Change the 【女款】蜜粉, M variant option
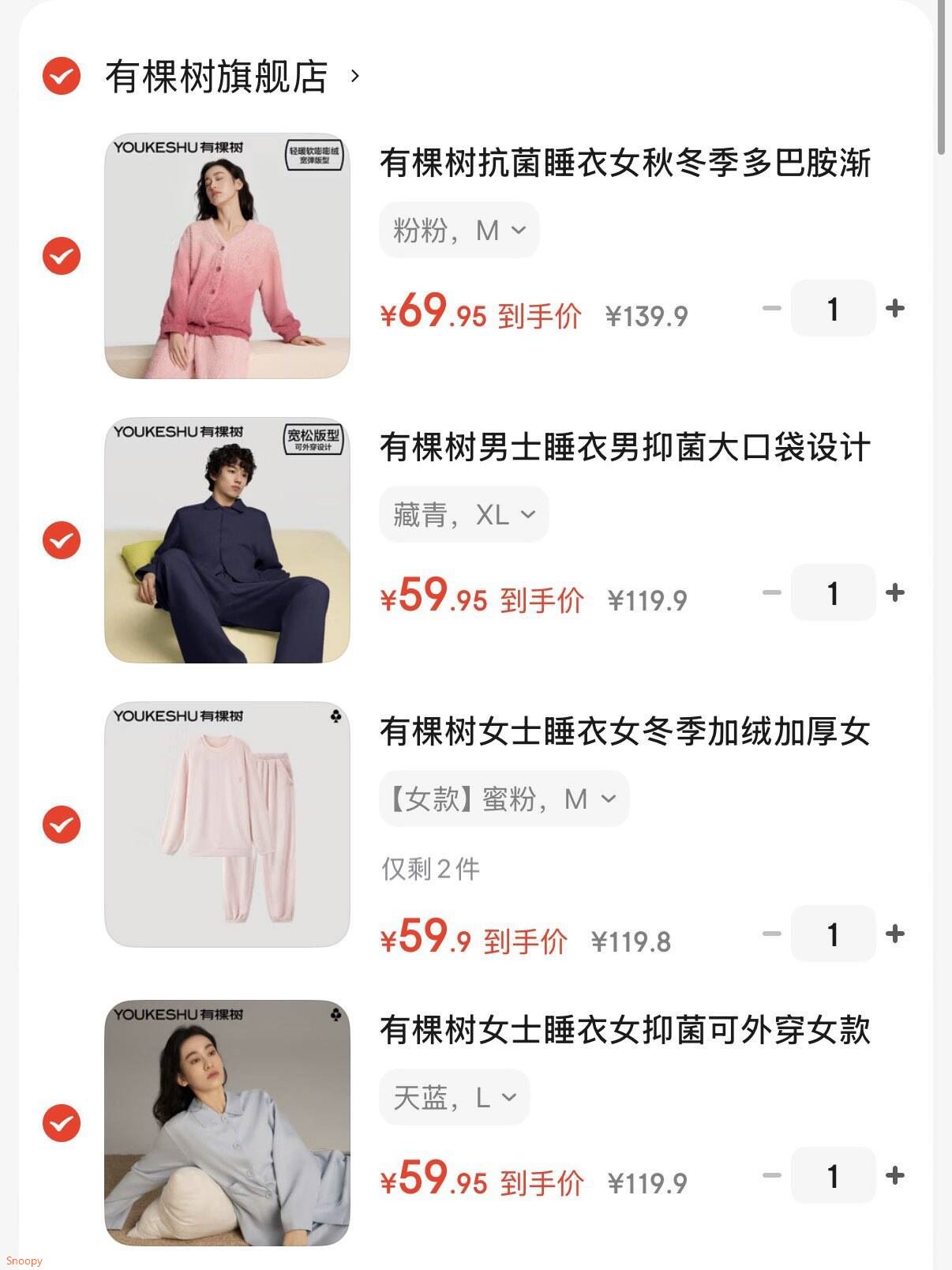This screenshot has width=952, height=1270. 504,799
